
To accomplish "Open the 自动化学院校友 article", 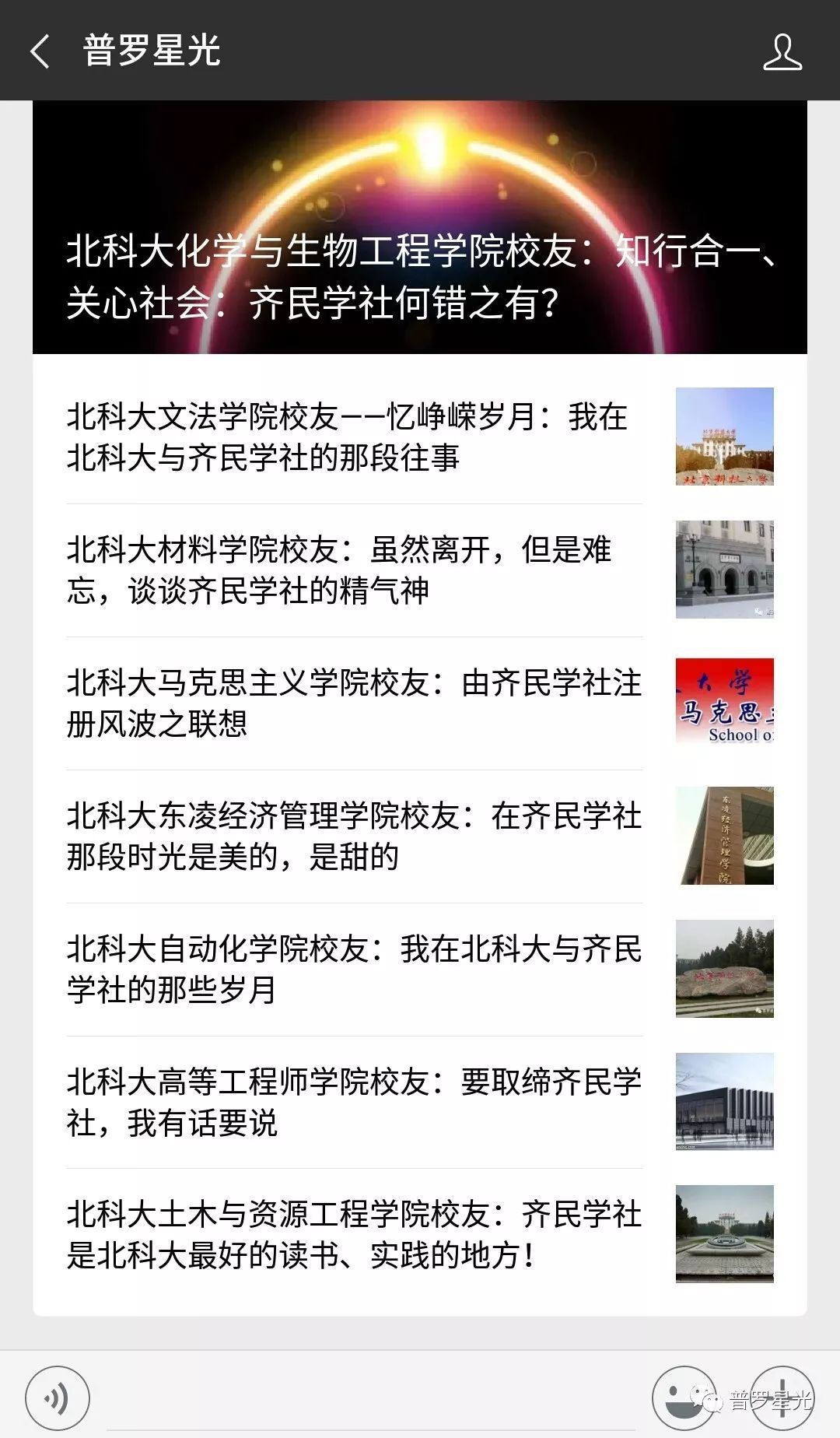I will tap(420, 969).
